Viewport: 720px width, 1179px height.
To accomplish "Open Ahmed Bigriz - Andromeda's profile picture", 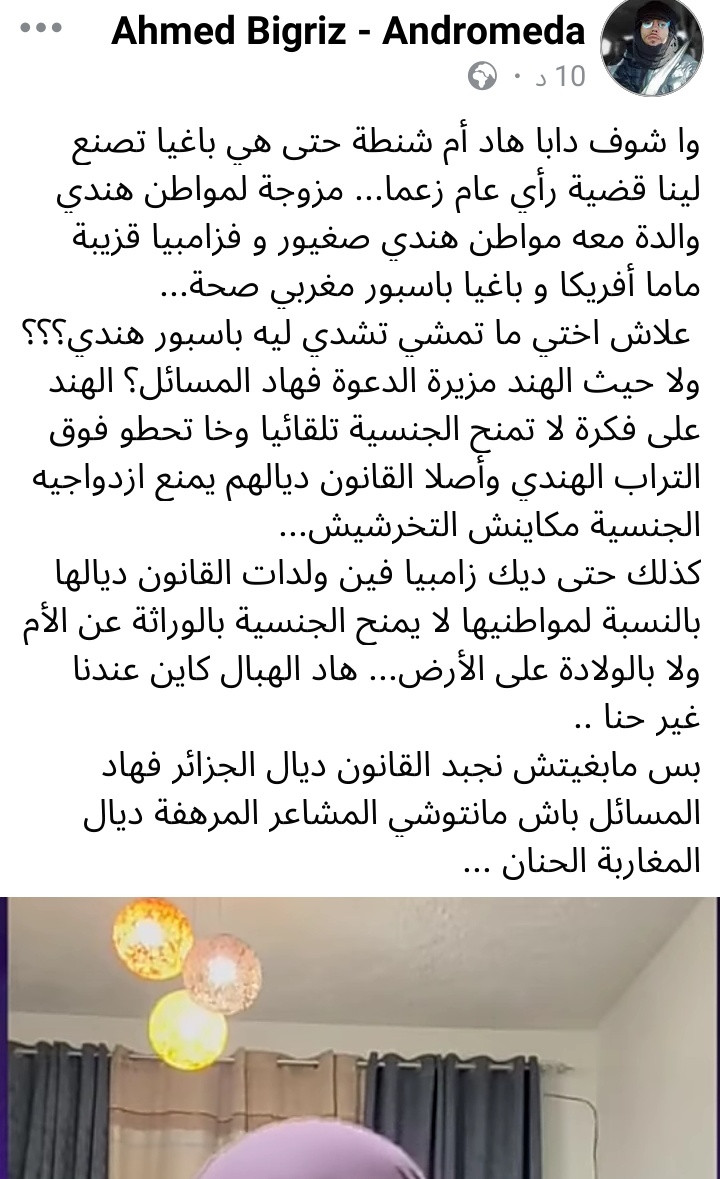I will tap(650, 46).
